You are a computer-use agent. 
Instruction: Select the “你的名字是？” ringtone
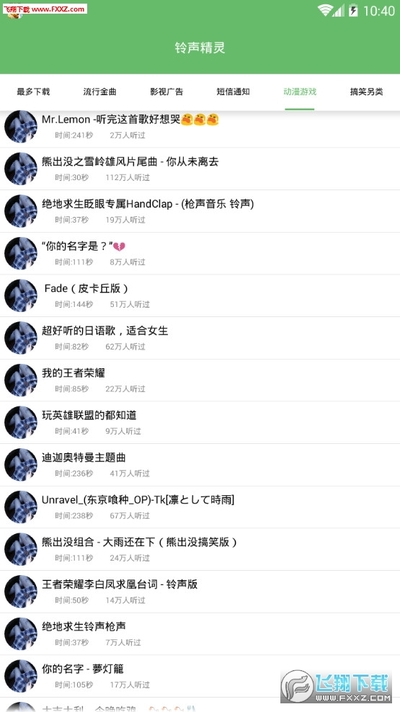point(200,253)
